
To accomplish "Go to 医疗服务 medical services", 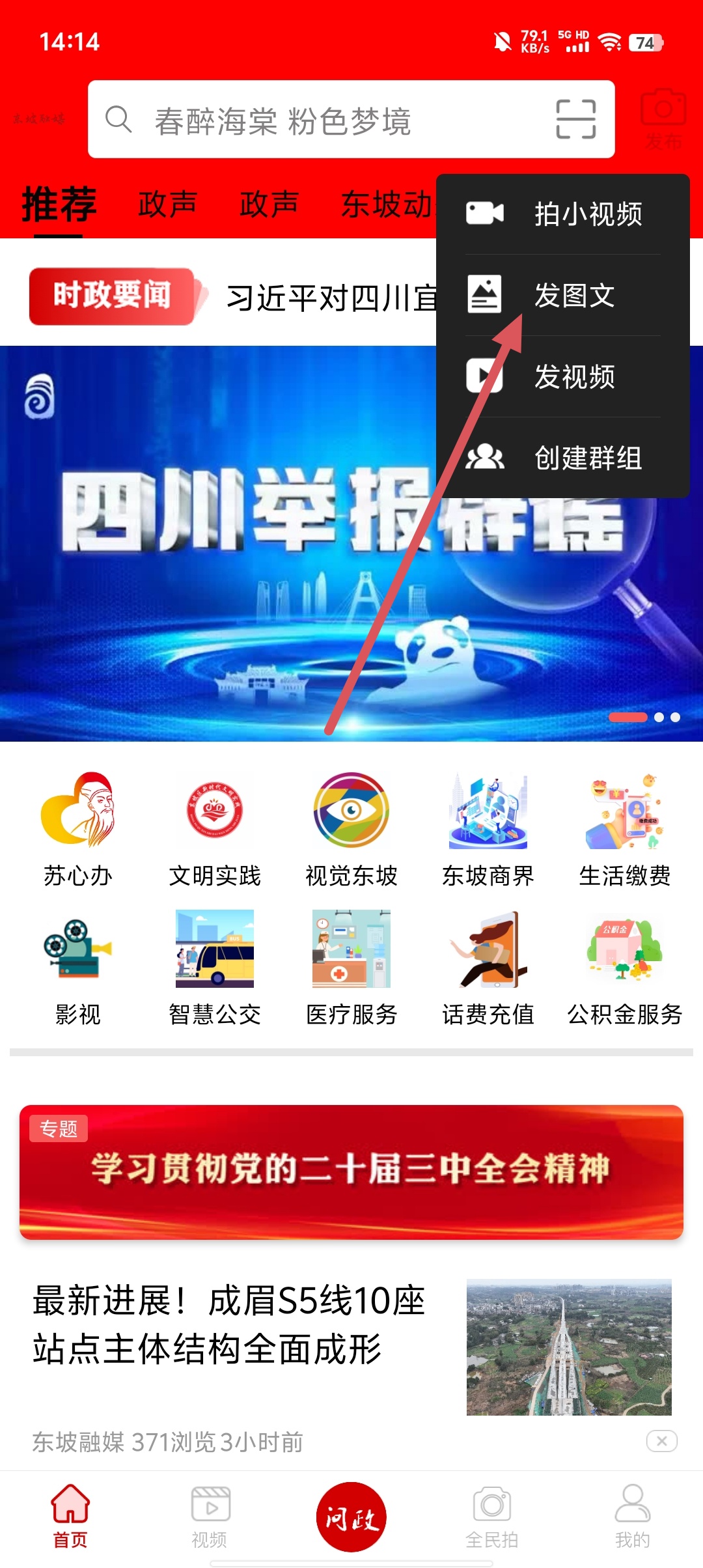I will coord(351,968).
